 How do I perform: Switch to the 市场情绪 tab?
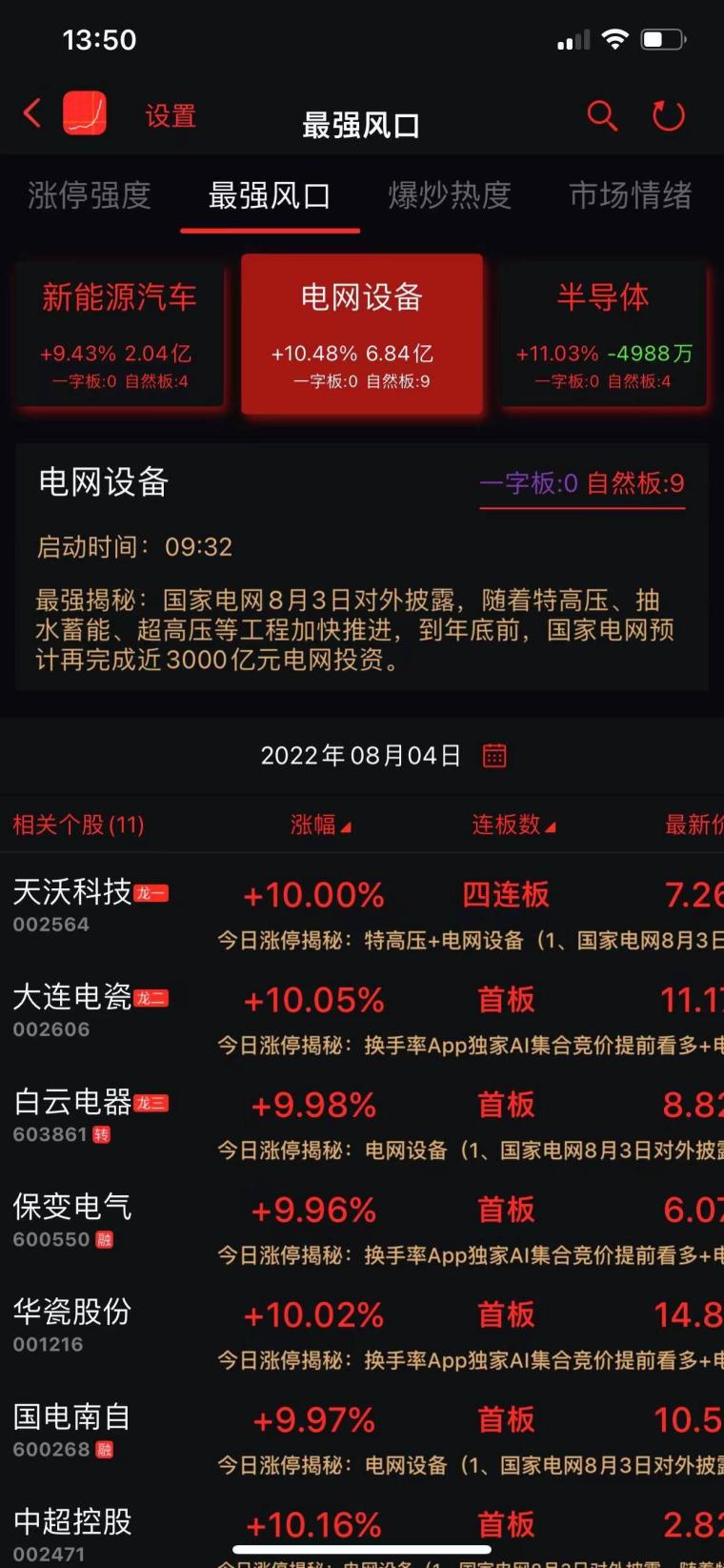[x=630, y=195]
